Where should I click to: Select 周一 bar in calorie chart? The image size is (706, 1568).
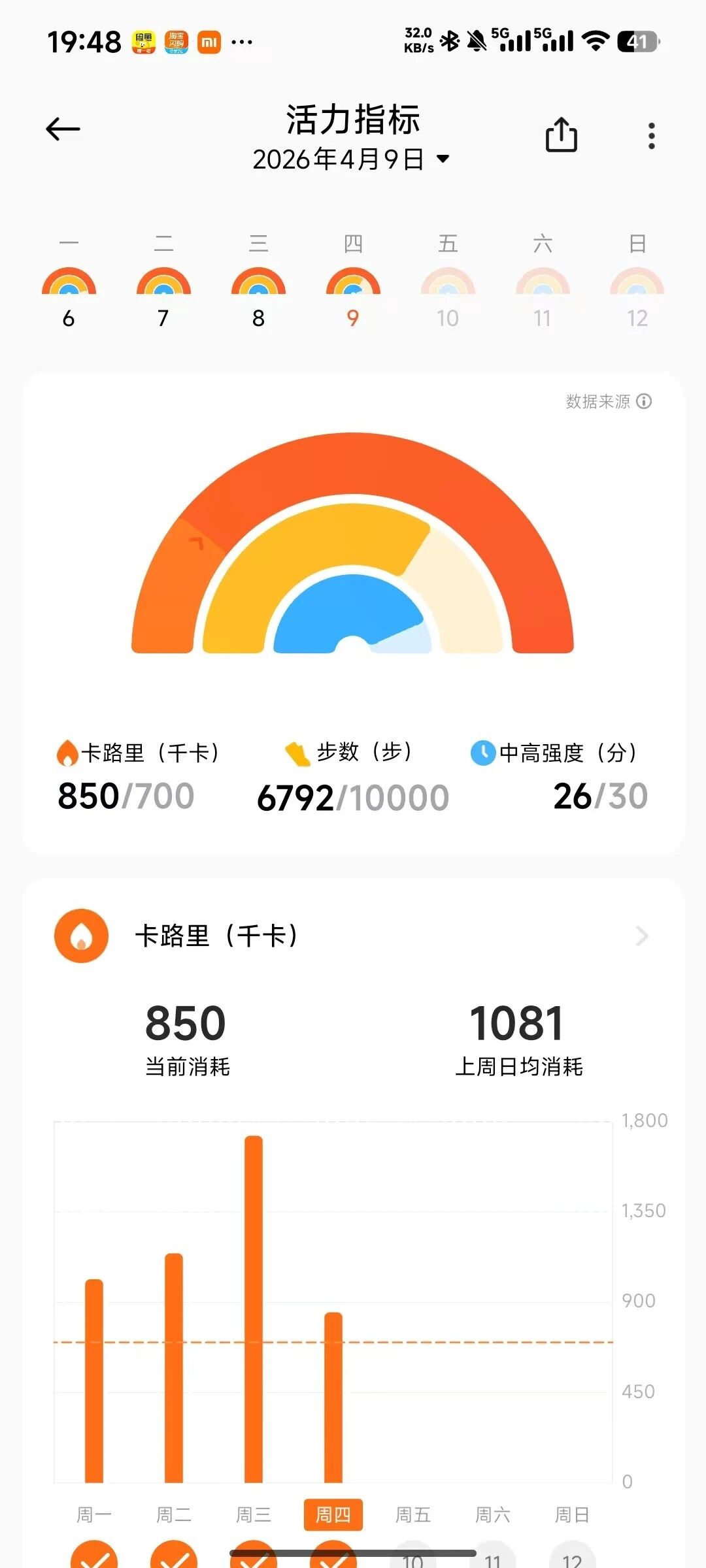point(94,1380)
